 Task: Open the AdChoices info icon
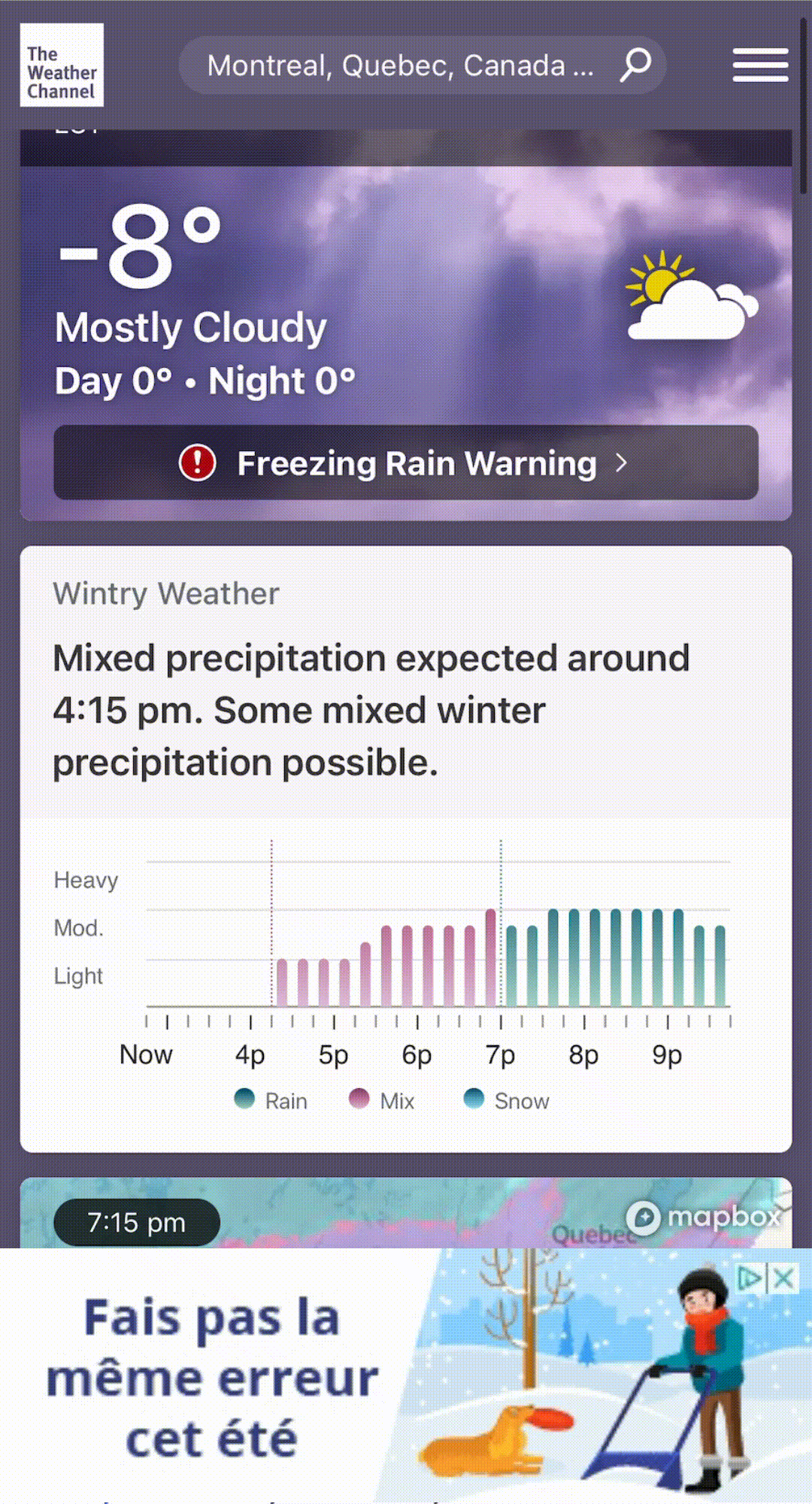pos(750,1278)
